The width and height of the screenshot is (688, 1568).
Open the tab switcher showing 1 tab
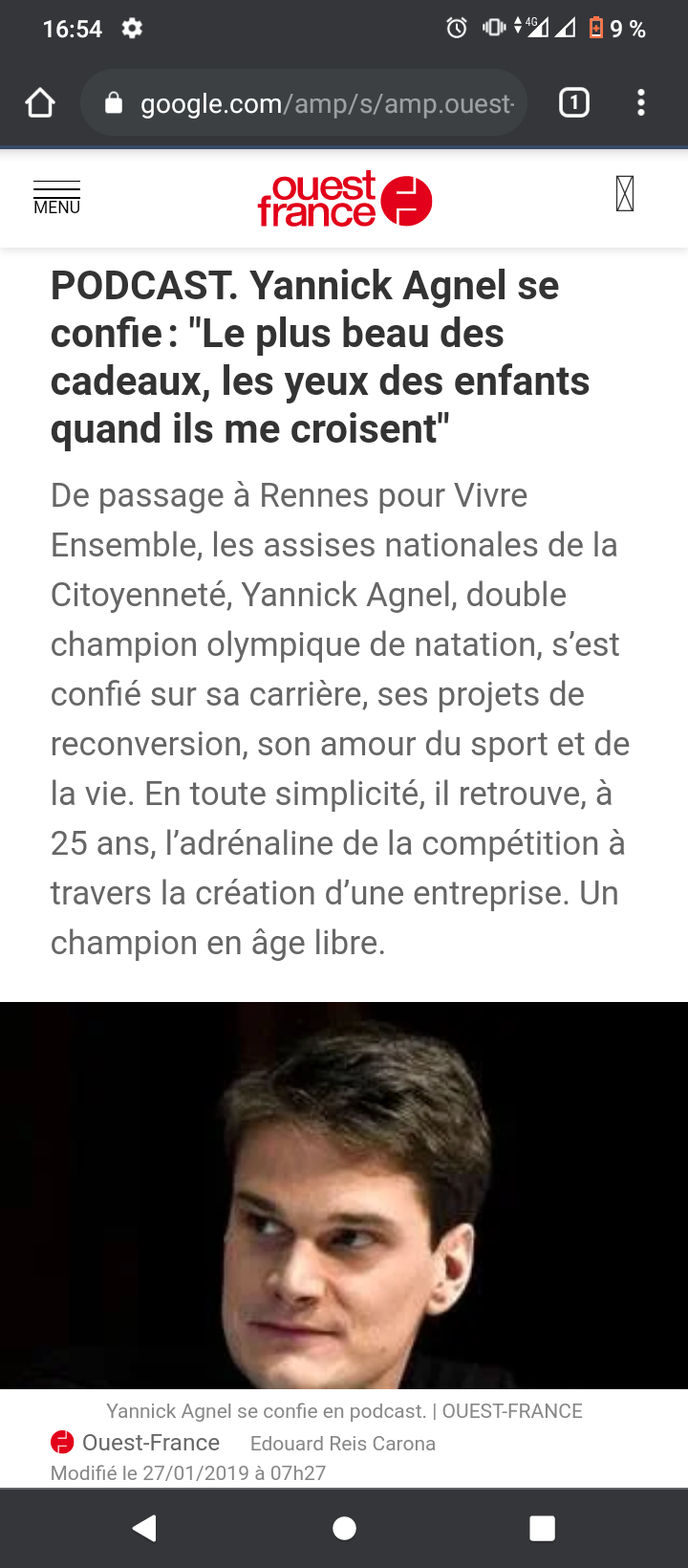tap(573, 102)
